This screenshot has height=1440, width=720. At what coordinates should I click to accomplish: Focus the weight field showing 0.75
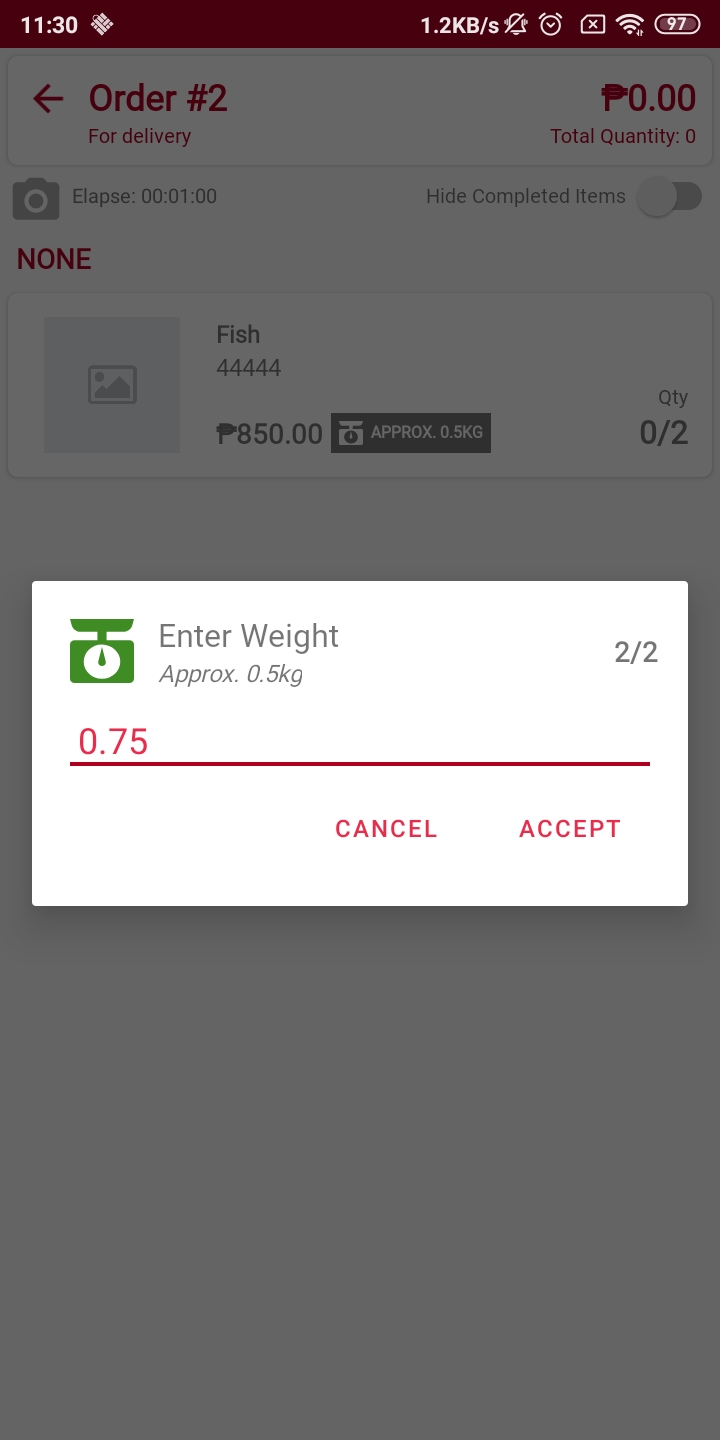click(360, 742)
